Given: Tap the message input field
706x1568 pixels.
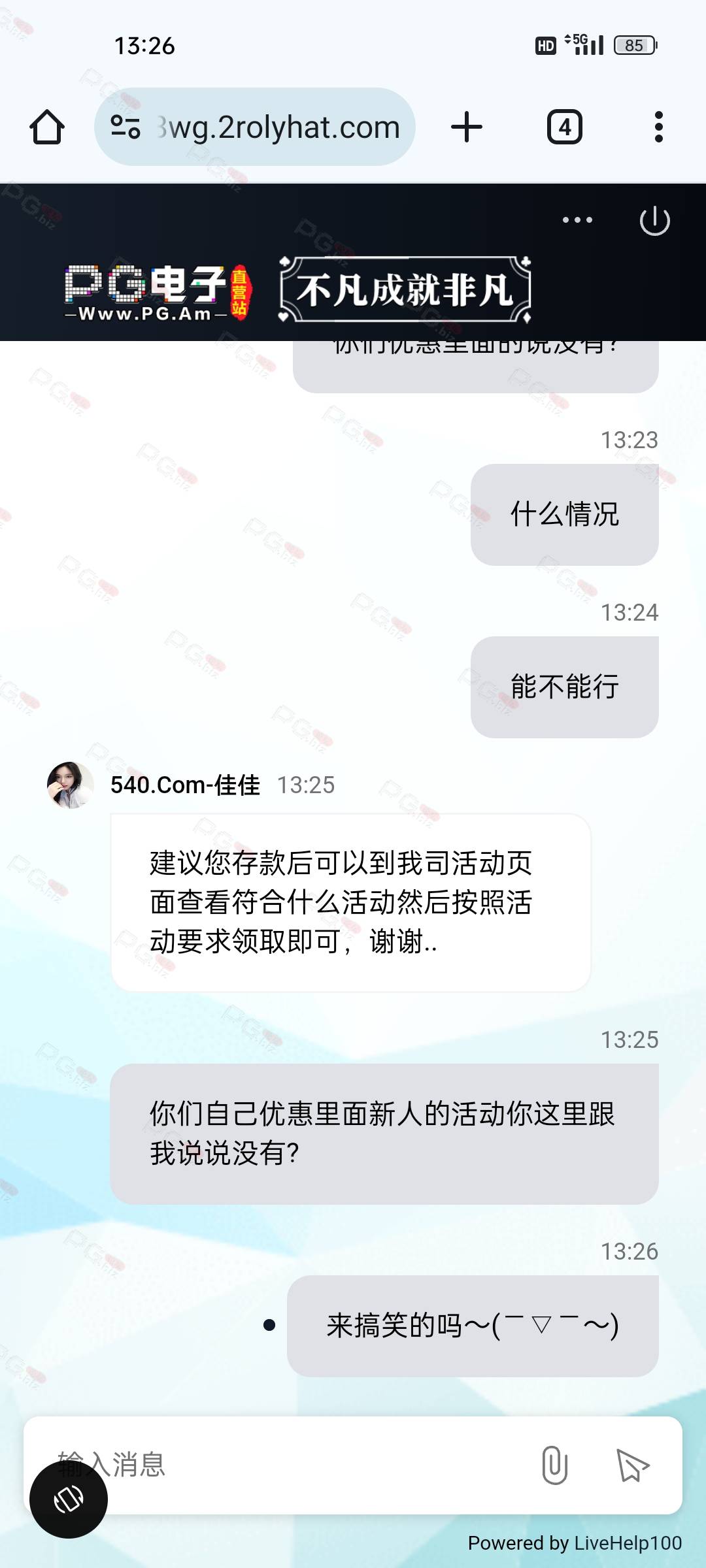Looking at the screenshot, I should pos(288,1465).
